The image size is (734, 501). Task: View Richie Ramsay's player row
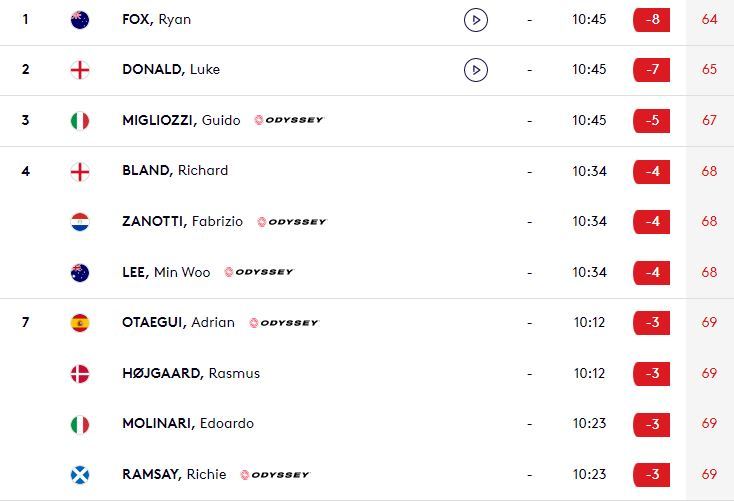pyautogui.click(x=174, y=474)
